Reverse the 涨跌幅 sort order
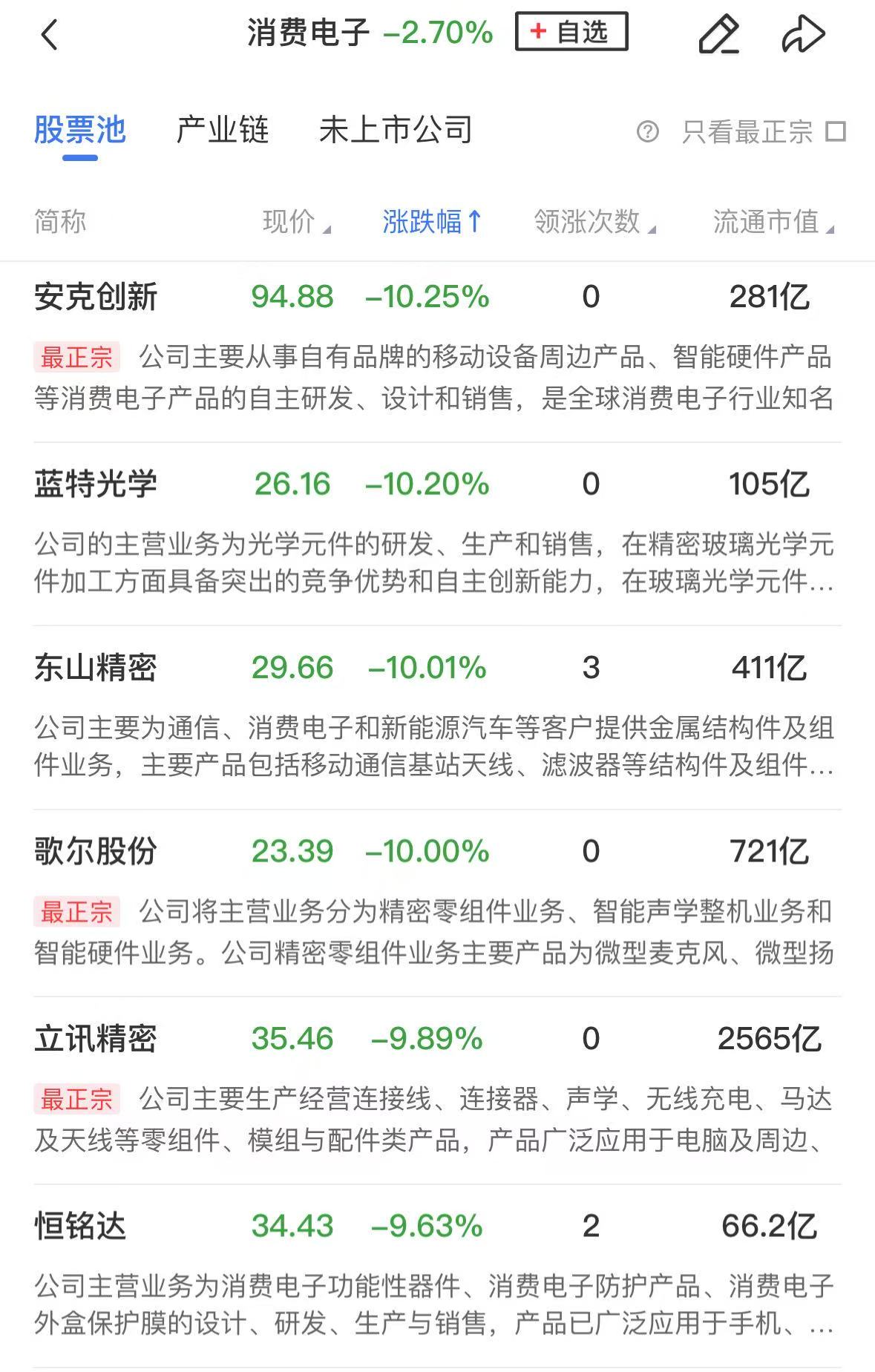The width and height of the screenshot is (875, 1372). [x=432, y=222]
